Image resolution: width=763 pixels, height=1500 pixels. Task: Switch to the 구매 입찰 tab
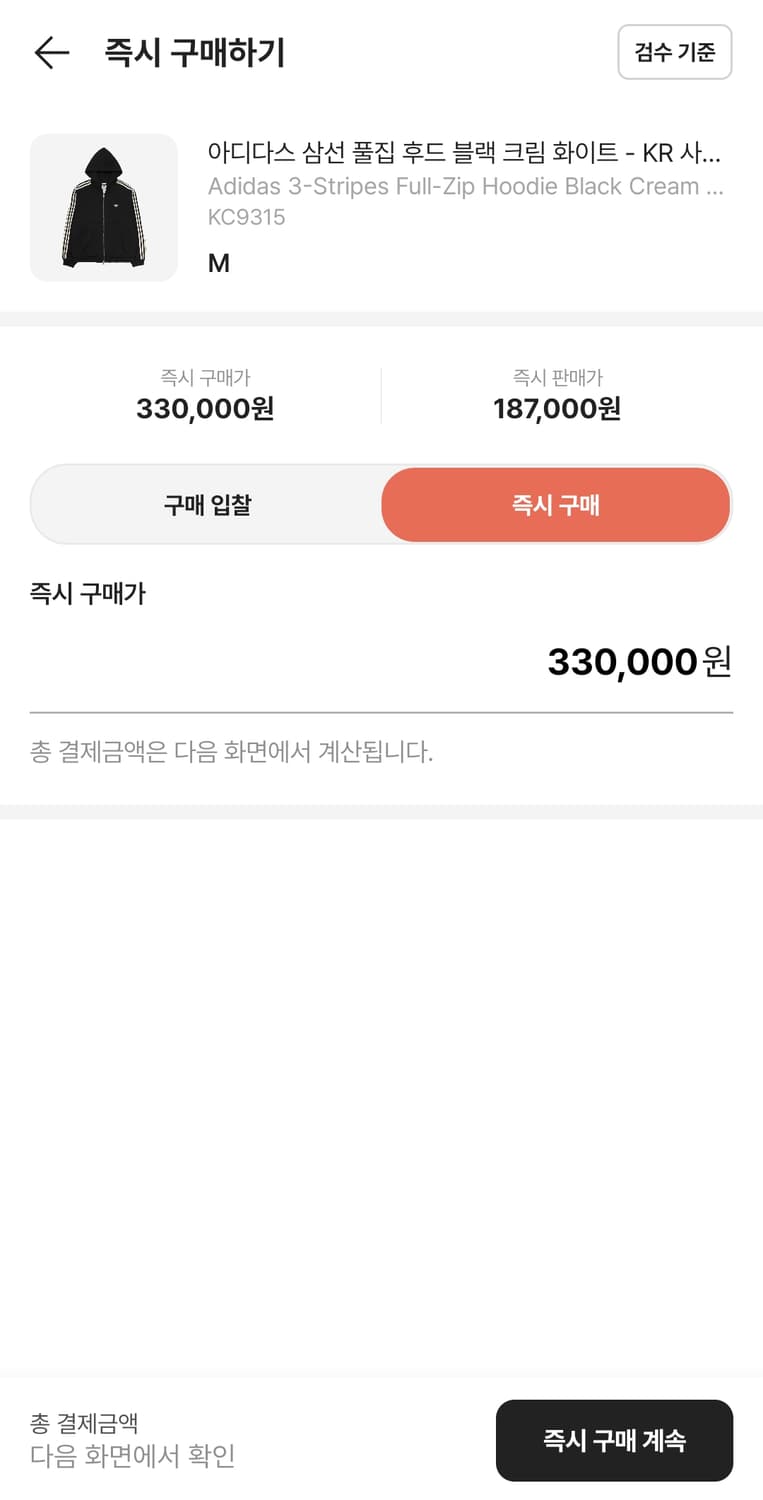(x=204, y=505)
